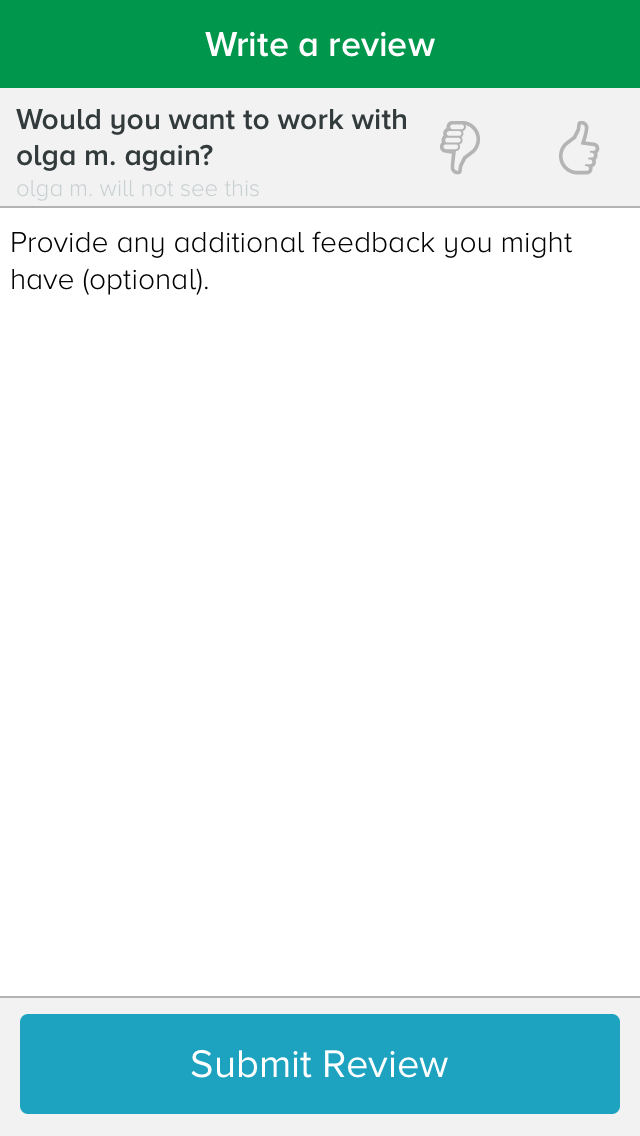Select the thumbs down for olga m.
640x1136 pixels.
(460, 148)
